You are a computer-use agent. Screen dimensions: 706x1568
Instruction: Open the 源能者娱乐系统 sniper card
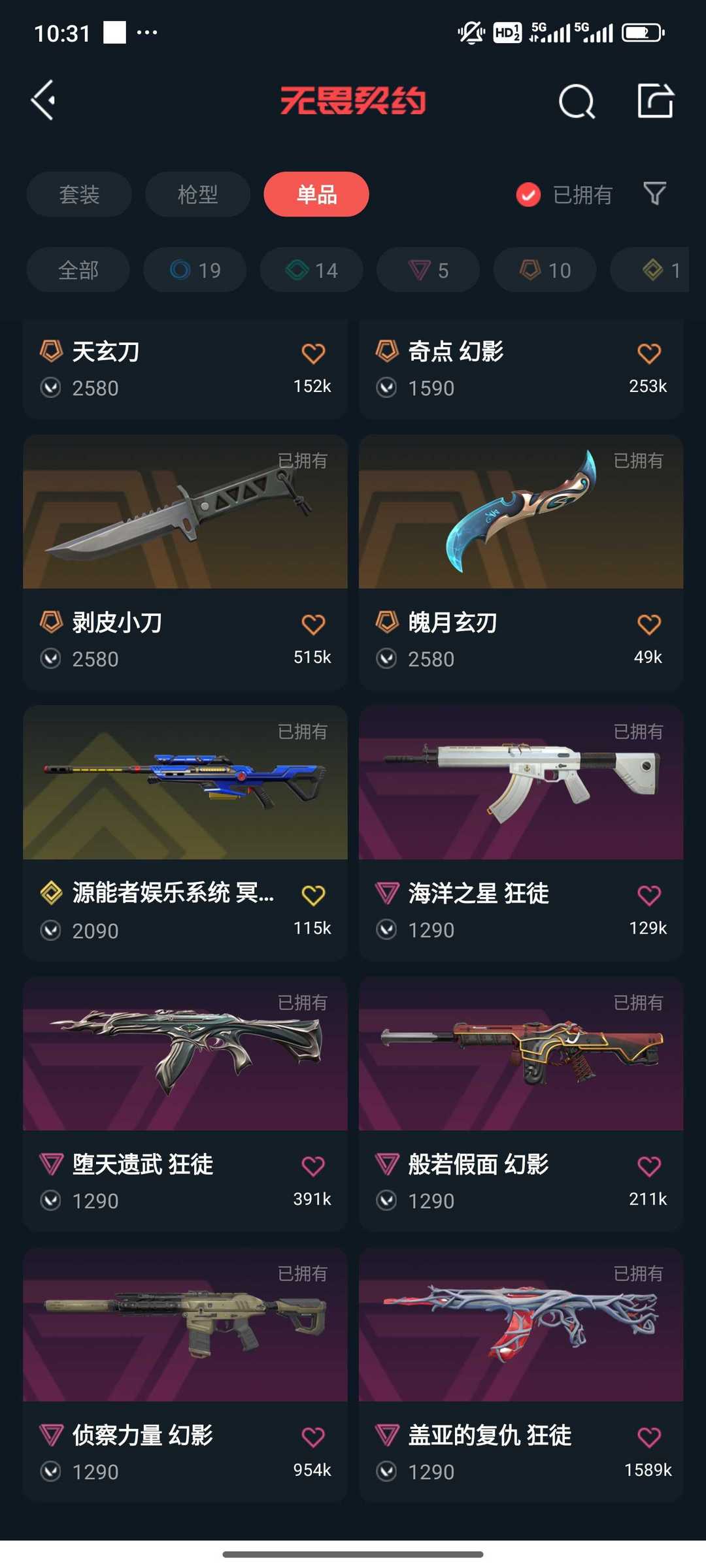tap(185, 833)
